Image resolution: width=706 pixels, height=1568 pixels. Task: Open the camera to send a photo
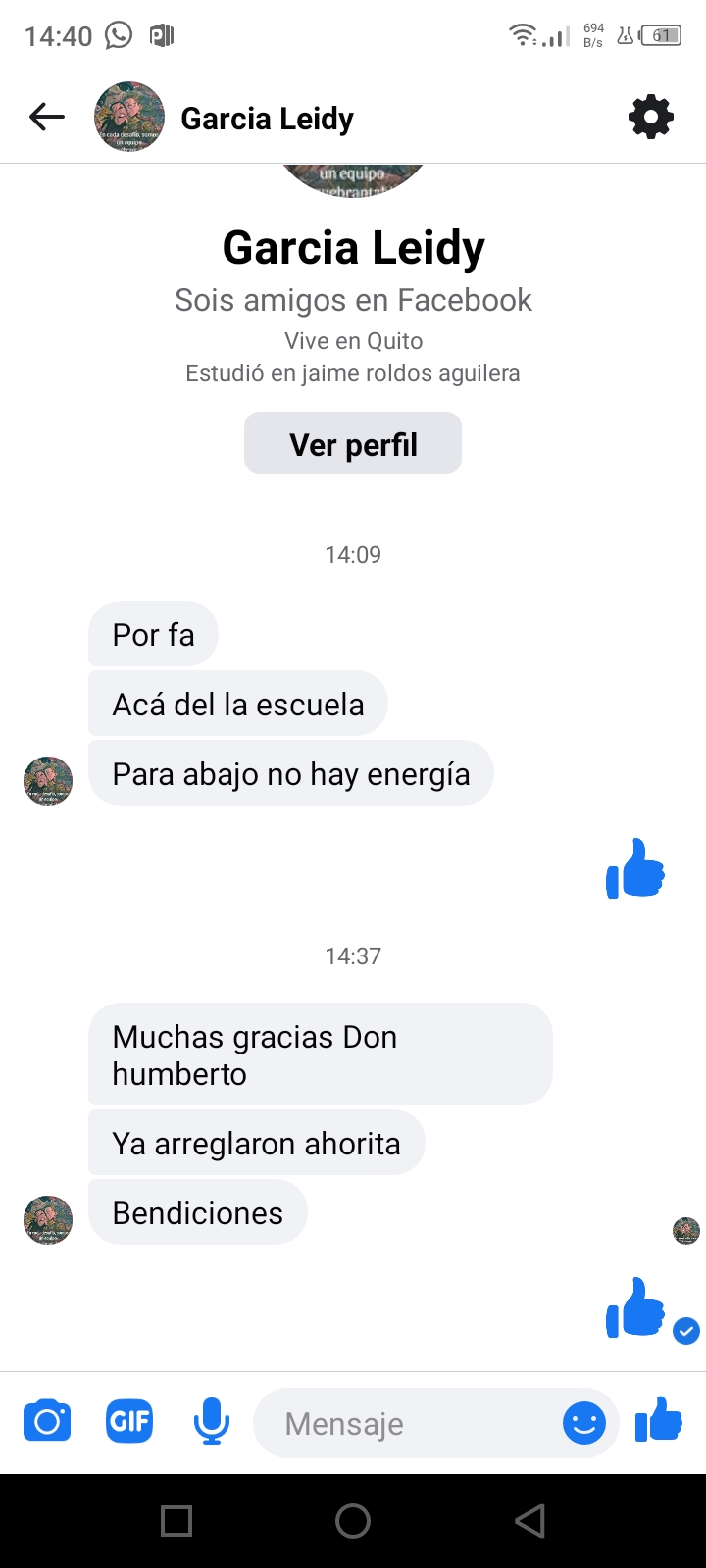pos(47,1421)
